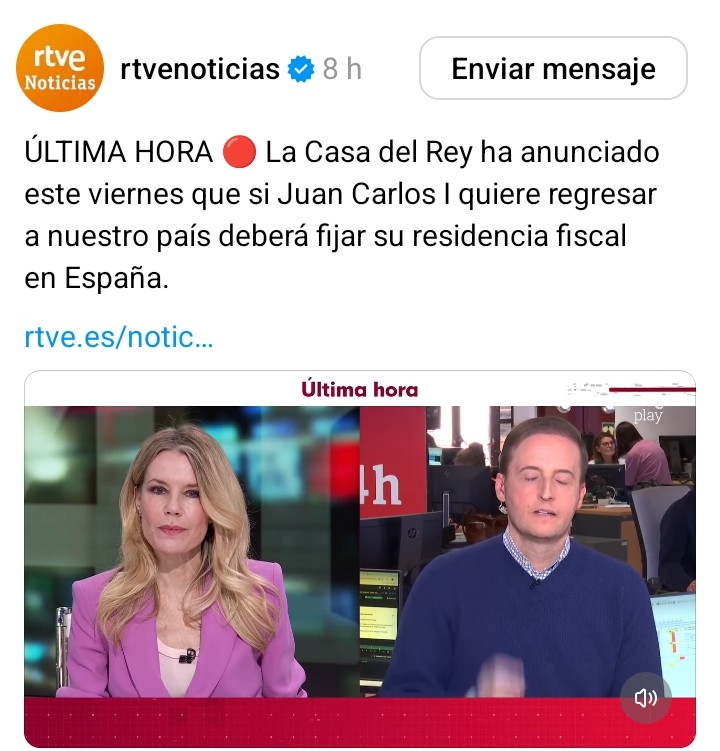This screenshot has width=720, height=751.
Task: Open the rtvenoticias profile avatar
Action: (61, 69)
